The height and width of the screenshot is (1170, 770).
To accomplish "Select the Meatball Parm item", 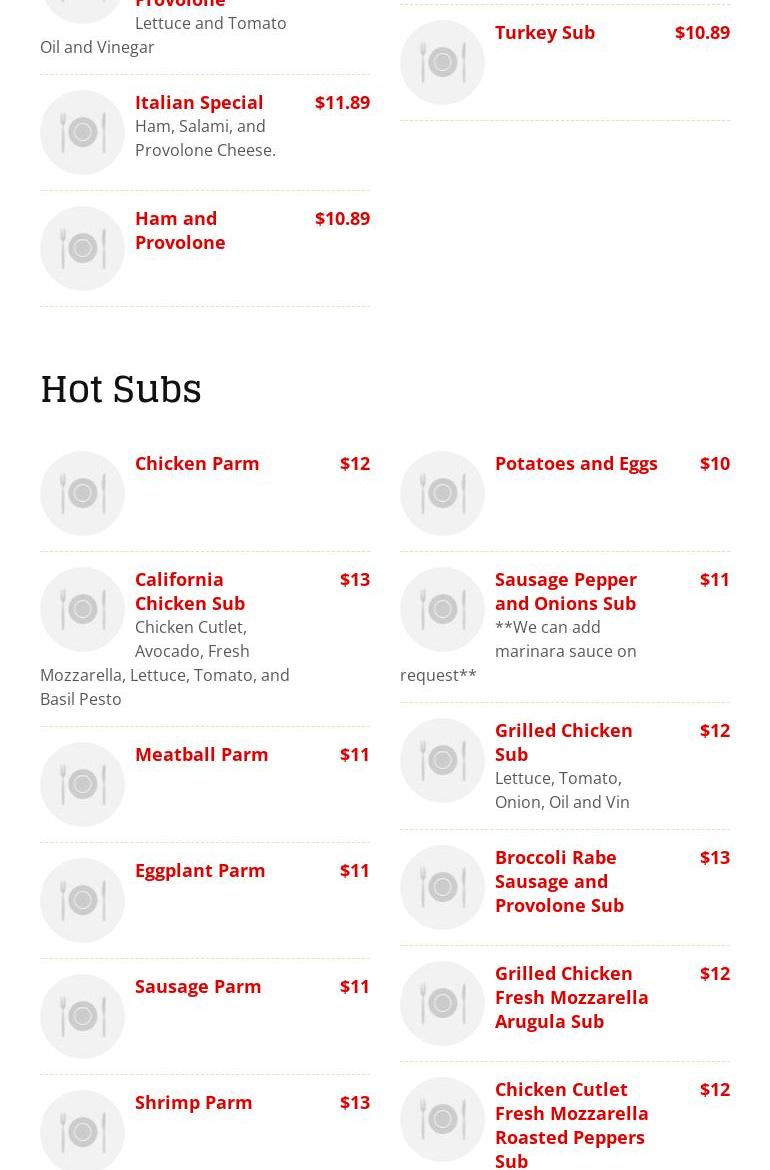I will tap(201, 754).
